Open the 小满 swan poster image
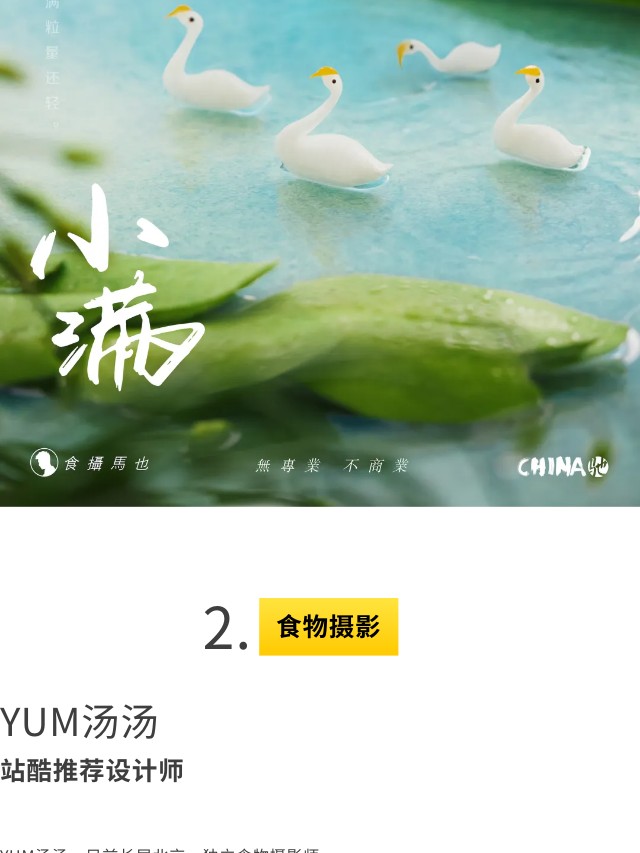Screen dimensions: 640x853 point(320,253)
